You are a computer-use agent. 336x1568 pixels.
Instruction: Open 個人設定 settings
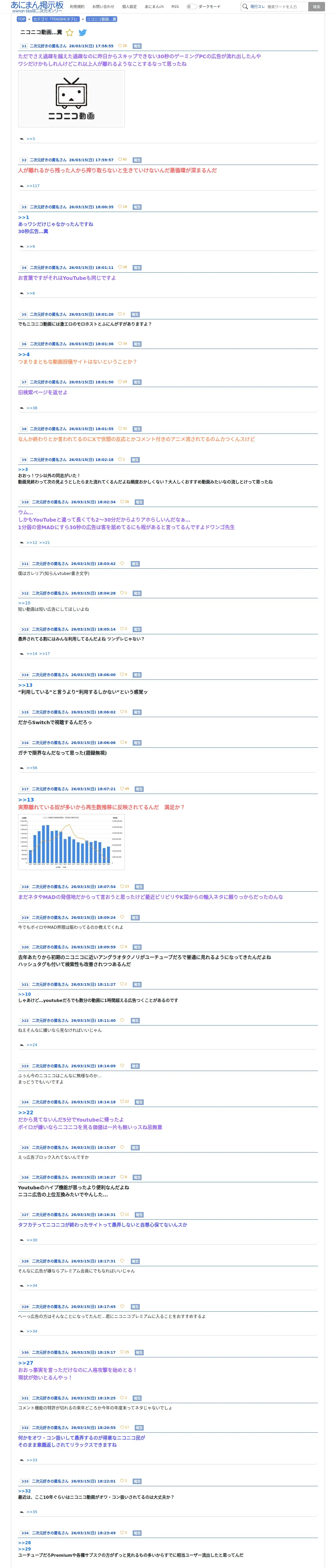click(x=129, y=7)
